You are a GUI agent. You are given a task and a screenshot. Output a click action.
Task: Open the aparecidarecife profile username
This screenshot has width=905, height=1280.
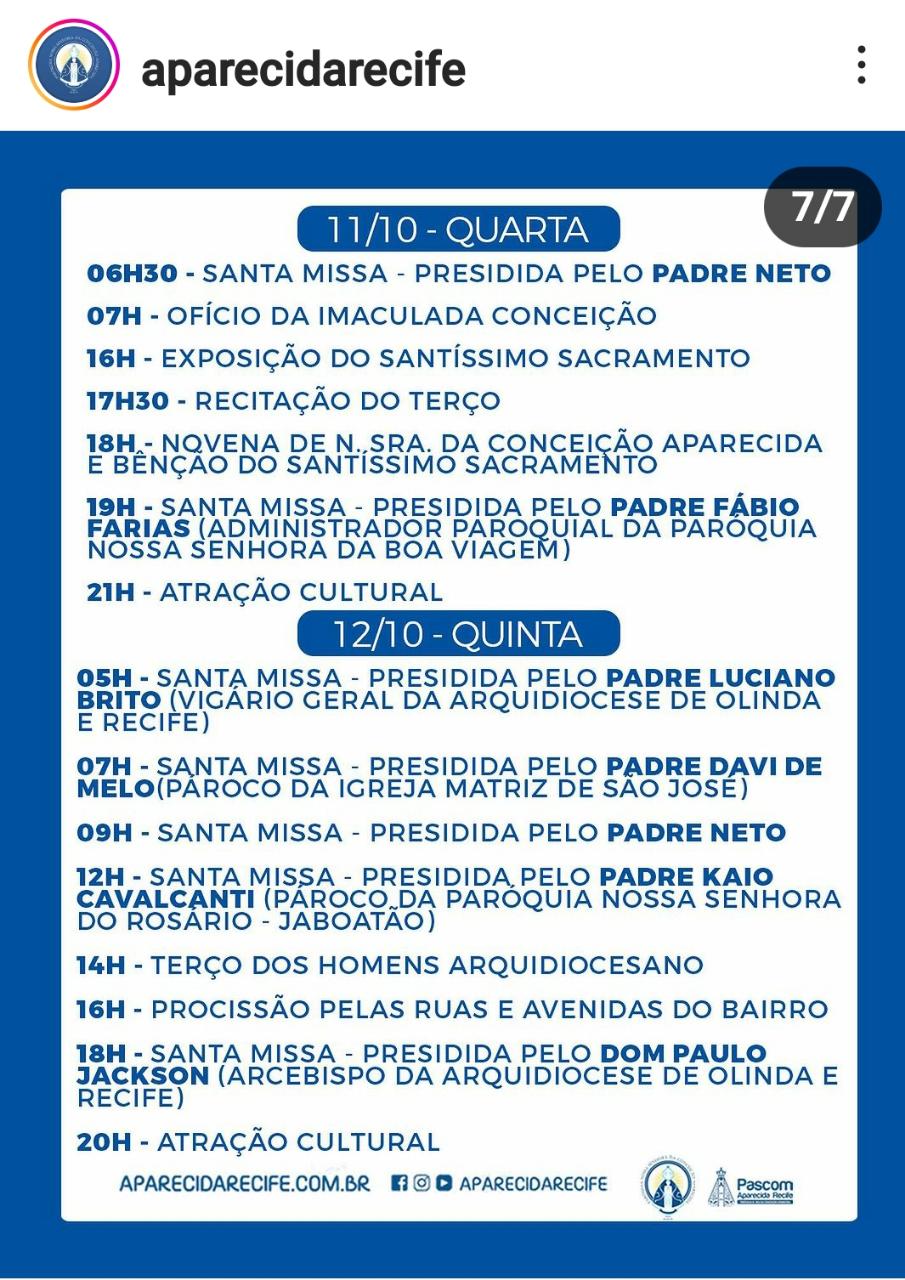303,68
